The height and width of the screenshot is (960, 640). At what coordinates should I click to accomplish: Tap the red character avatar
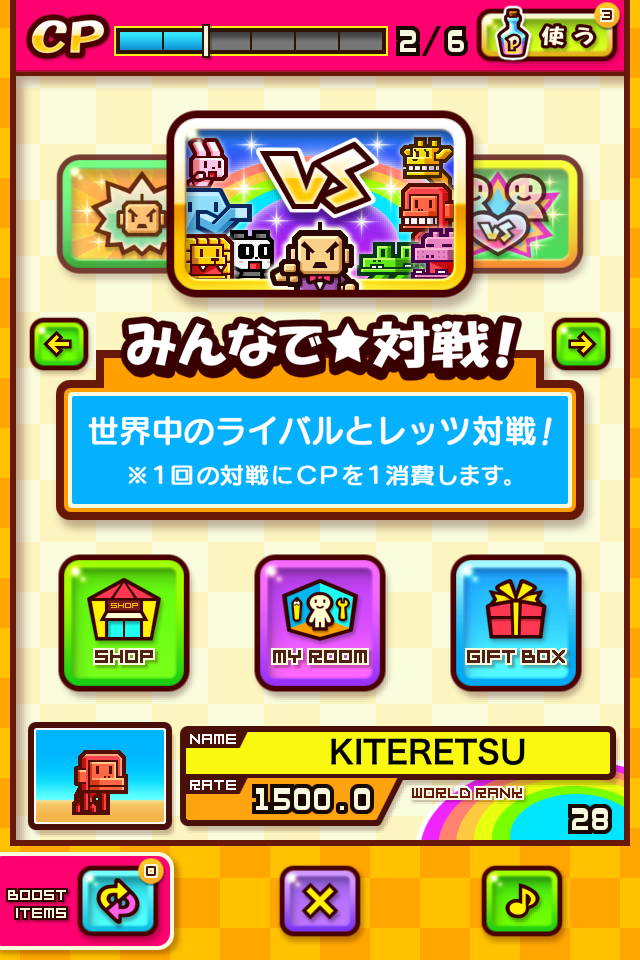pyautogui.click(x=100, y=776)
